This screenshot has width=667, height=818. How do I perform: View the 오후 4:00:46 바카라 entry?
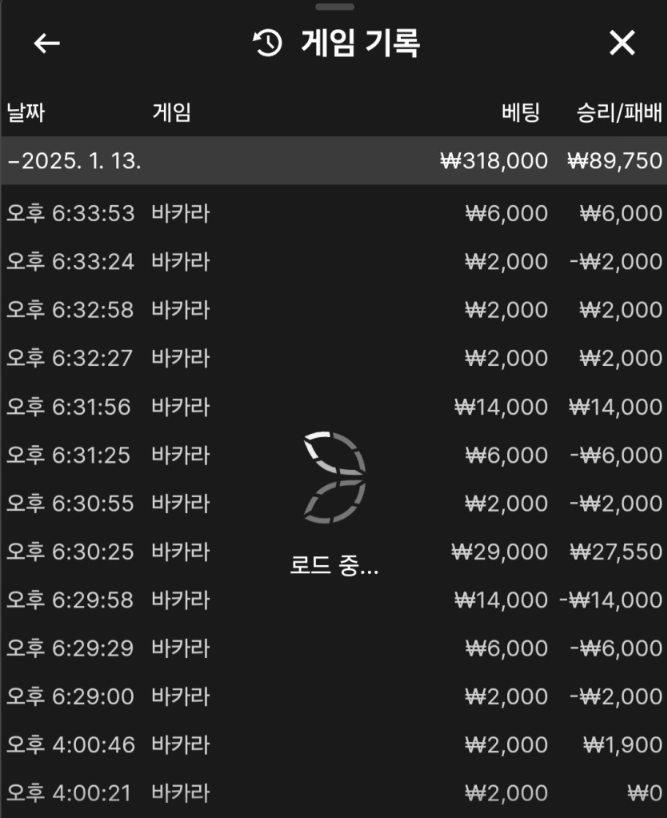tap(333, 745)
